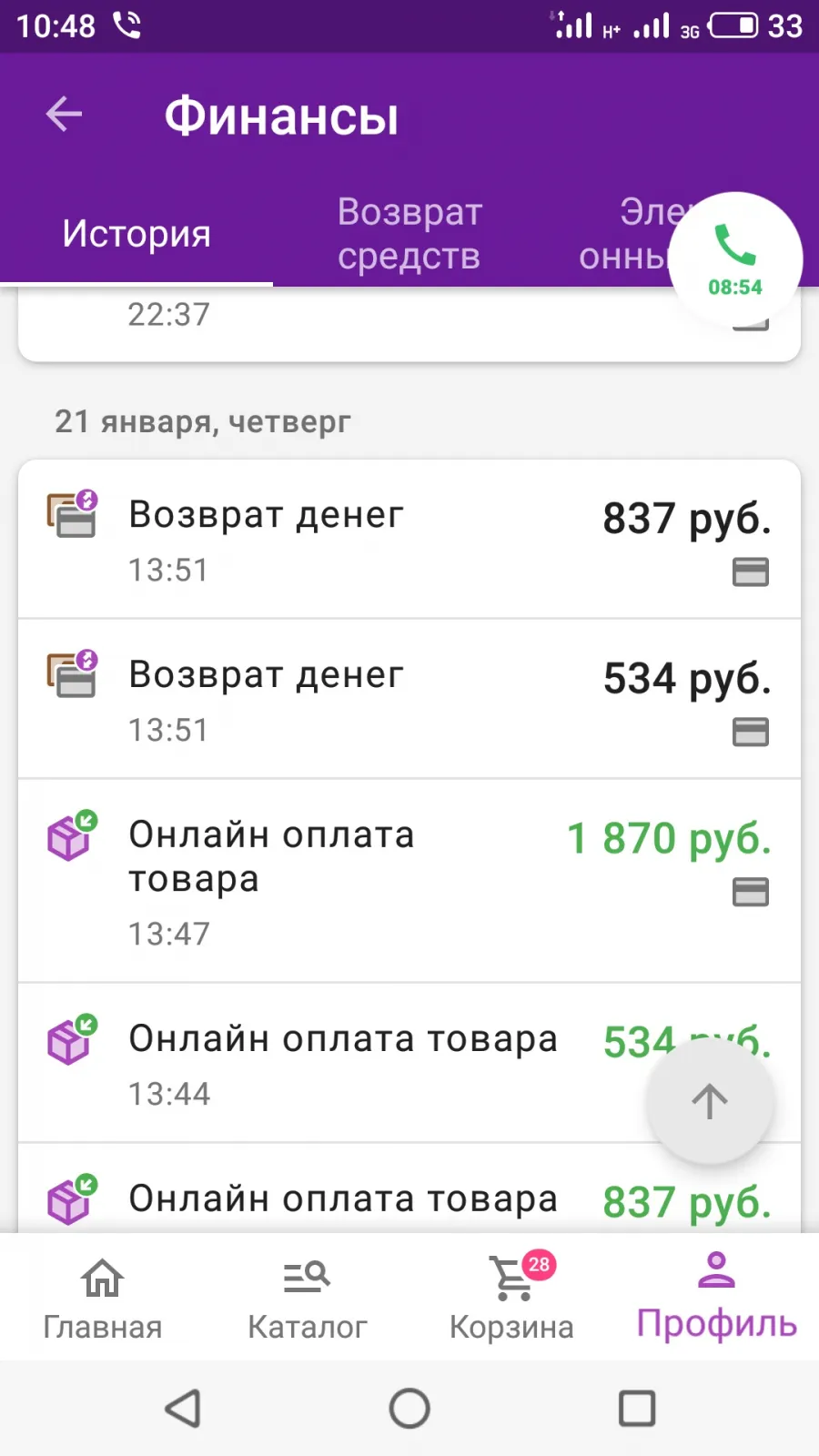Go to the Главная tab

103,1299
